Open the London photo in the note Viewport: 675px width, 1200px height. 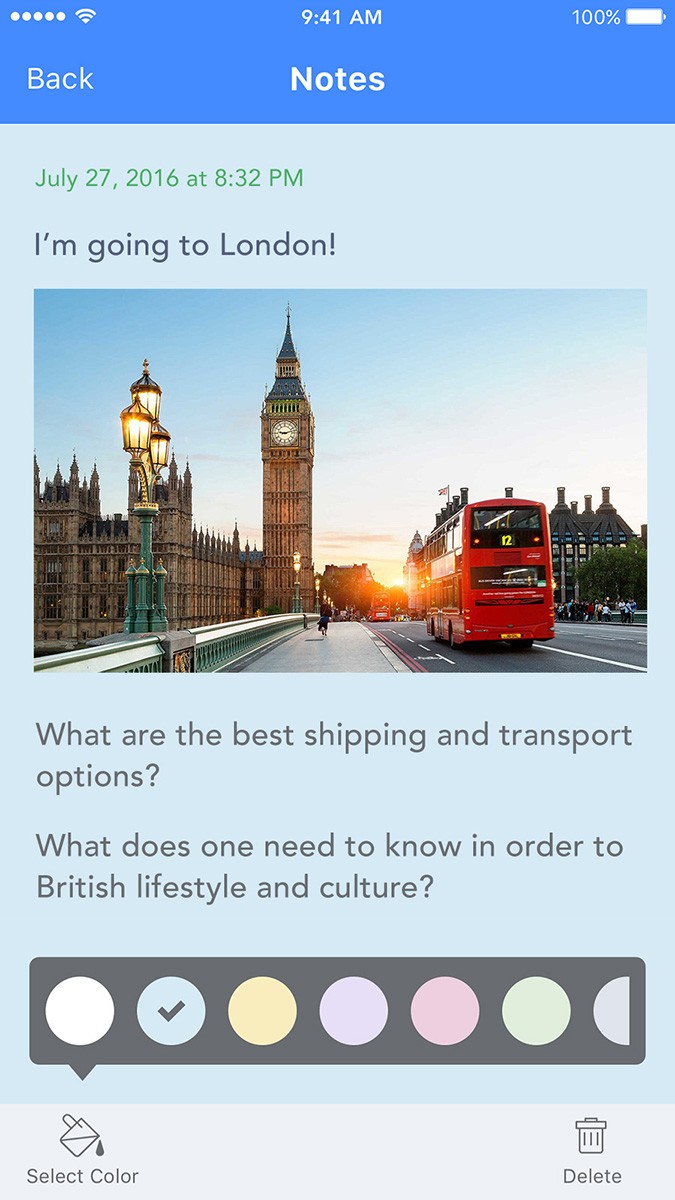340,480
